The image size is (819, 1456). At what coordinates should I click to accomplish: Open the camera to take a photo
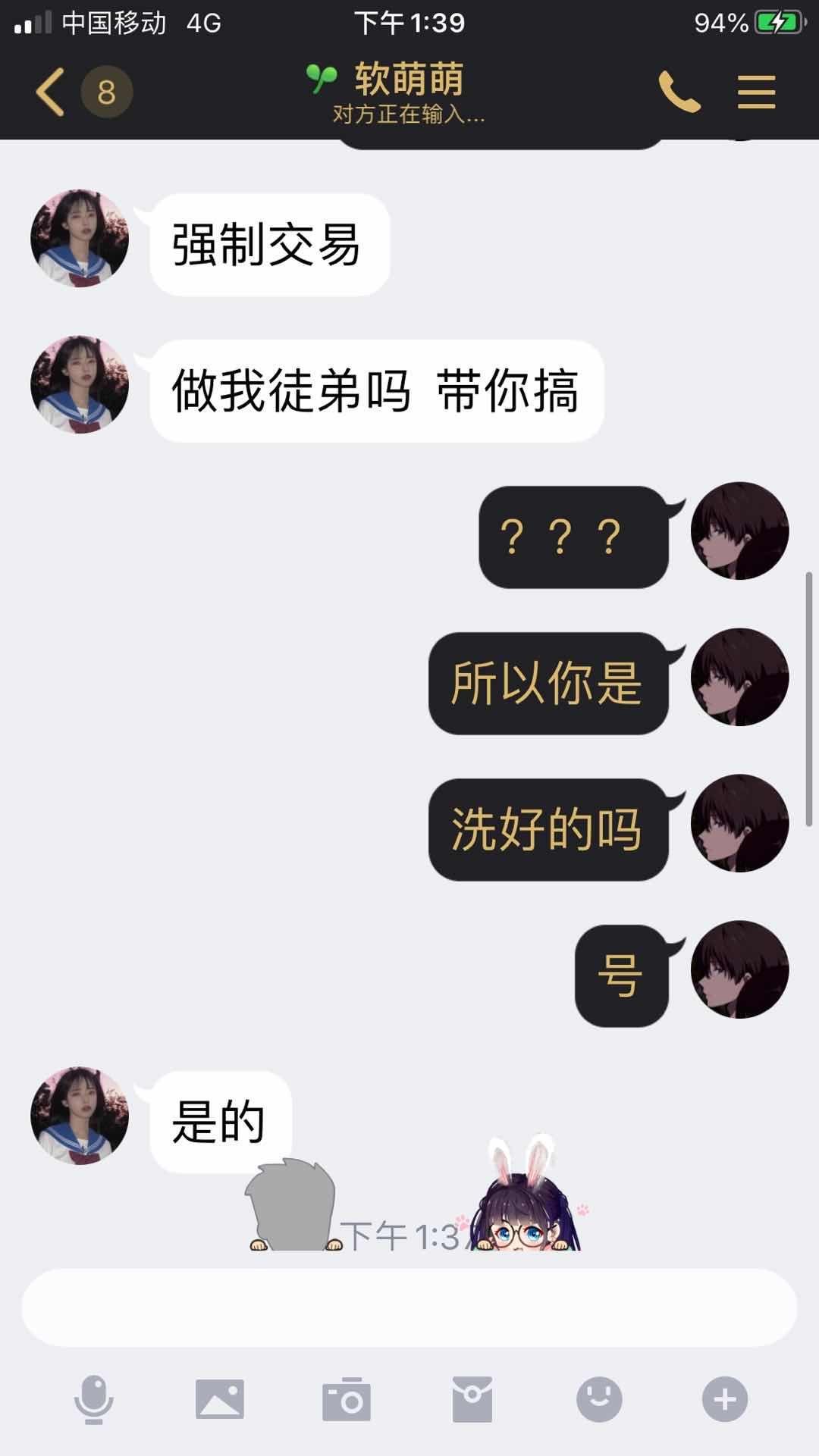(347, 1399)
